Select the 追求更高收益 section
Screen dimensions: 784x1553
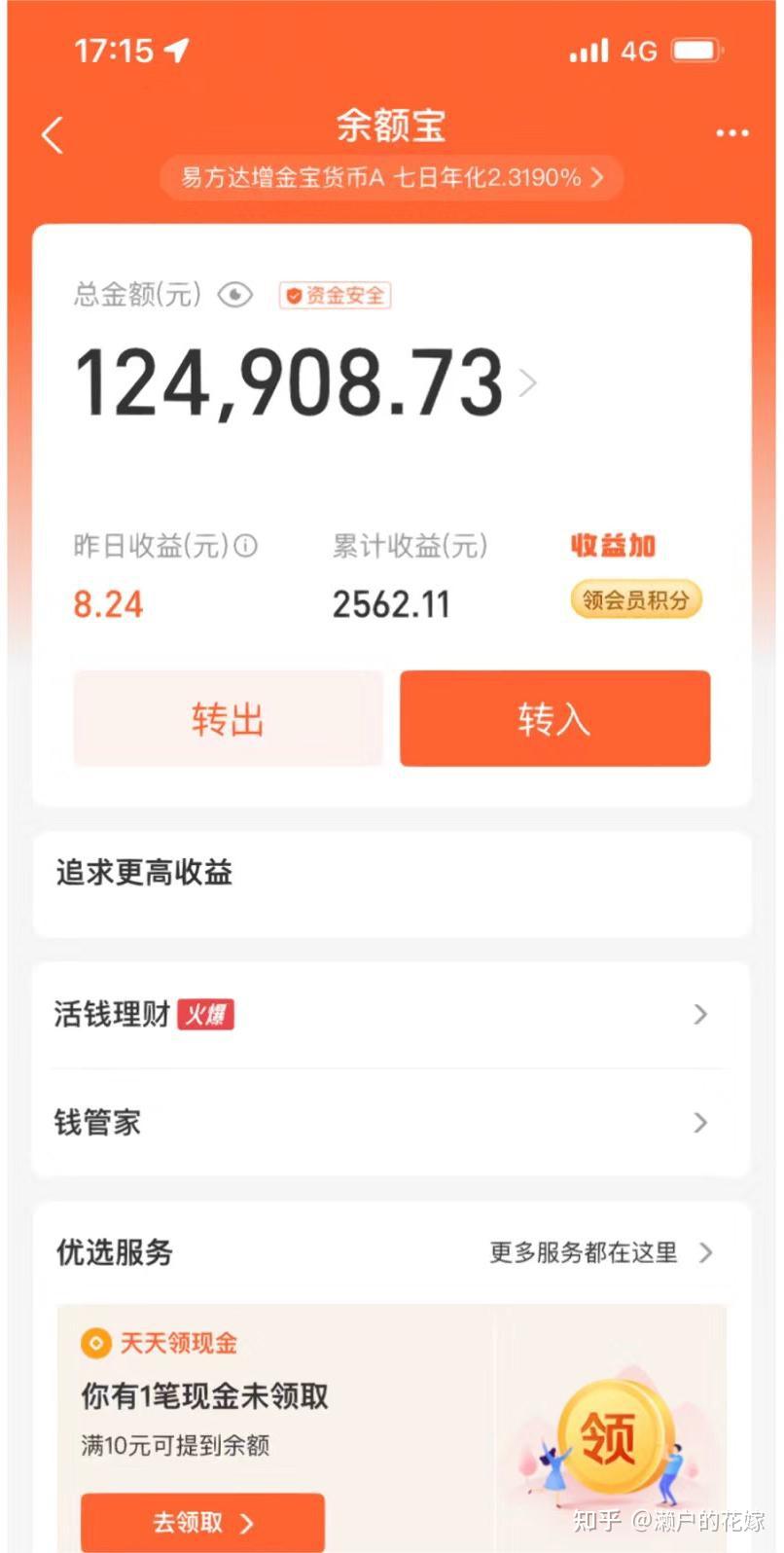[144, 873]
